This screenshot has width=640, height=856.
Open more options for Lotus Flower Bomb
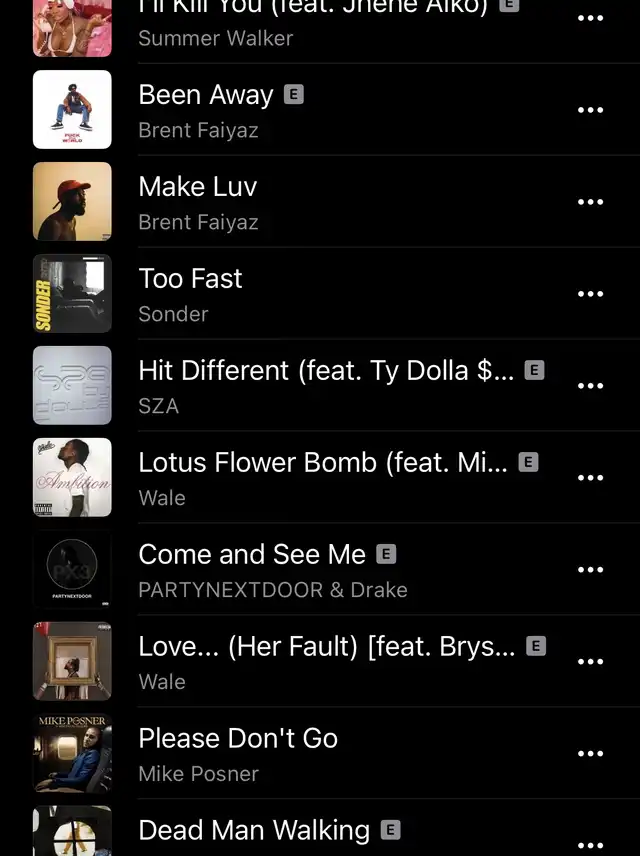tap(591, 478)
